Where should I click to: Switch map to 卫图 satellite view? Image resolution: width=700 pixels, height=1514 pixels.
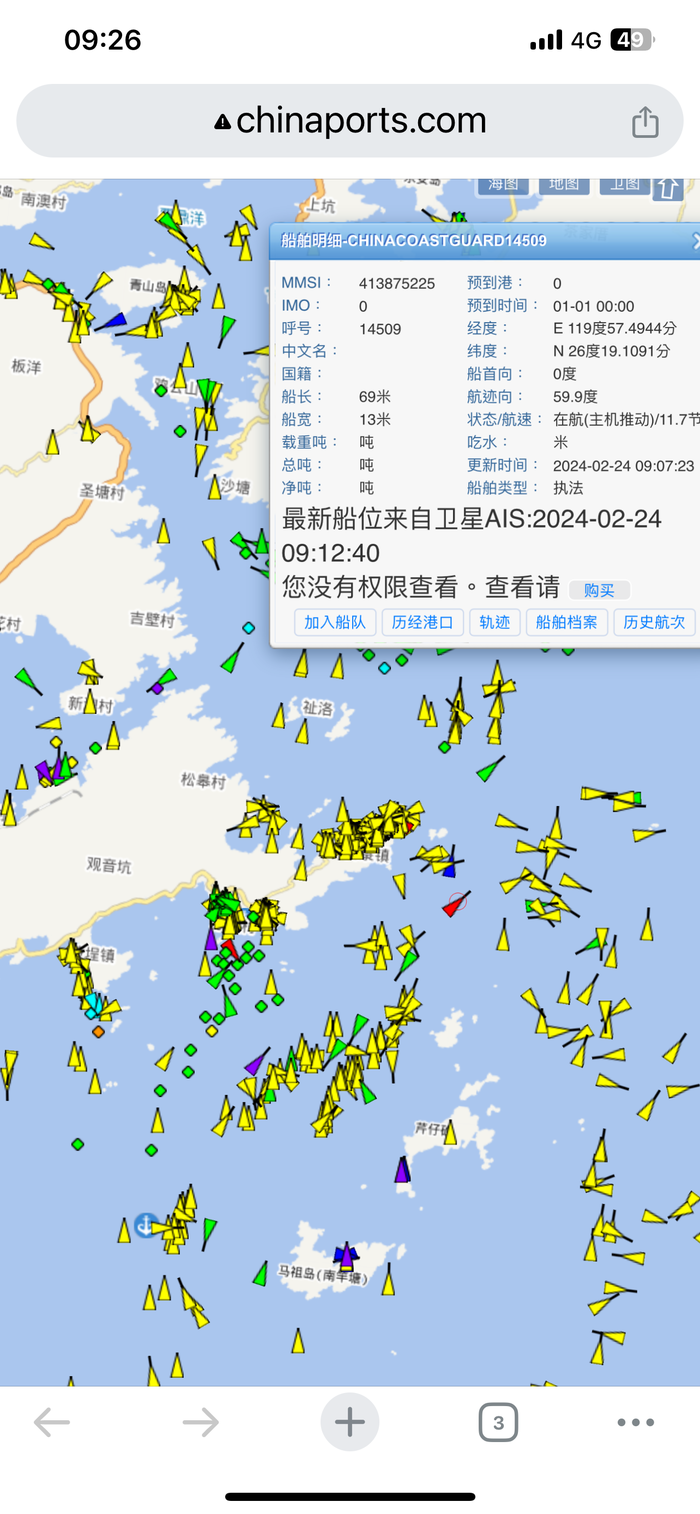pos(625,184)
